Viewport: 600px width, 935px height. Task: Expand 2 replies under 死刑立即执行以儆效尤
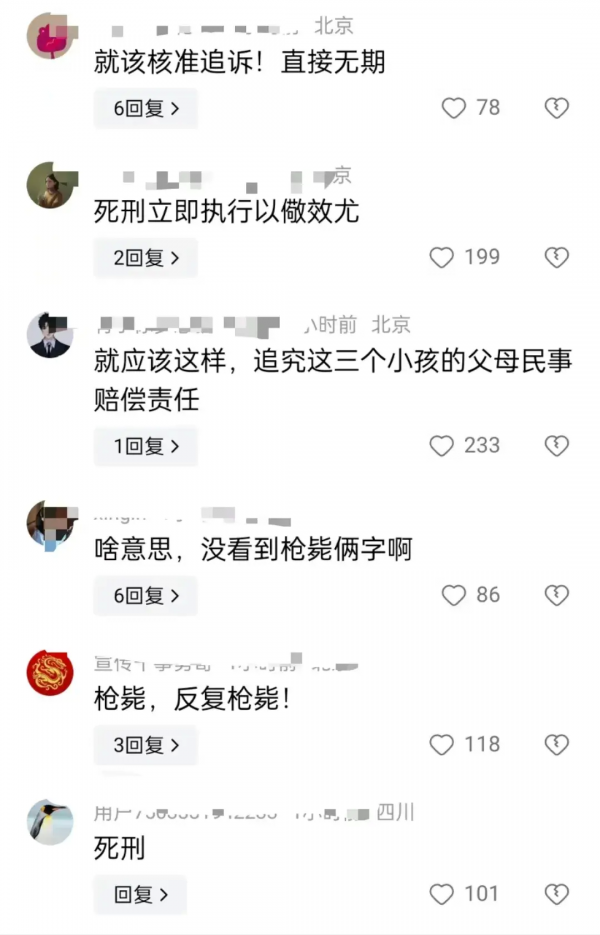[146, 258]
